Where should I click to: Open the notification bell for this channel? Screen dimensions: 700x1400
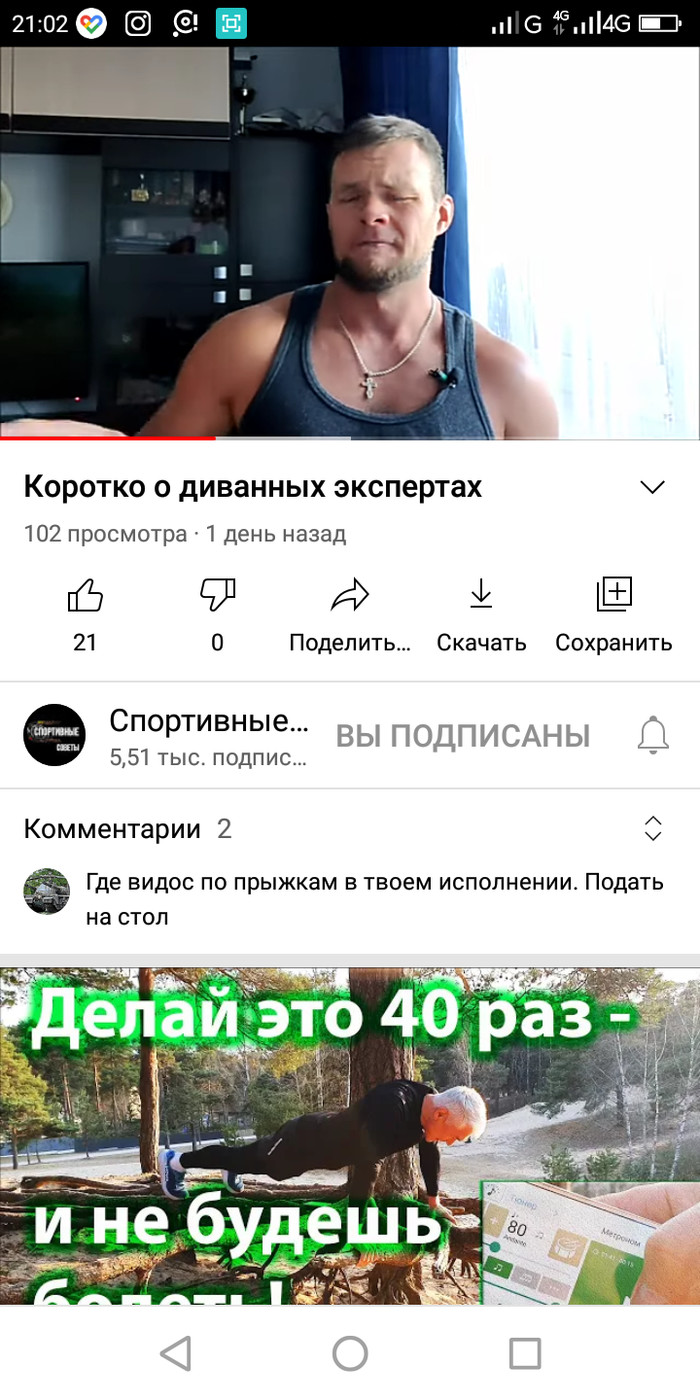coord(653,736)
